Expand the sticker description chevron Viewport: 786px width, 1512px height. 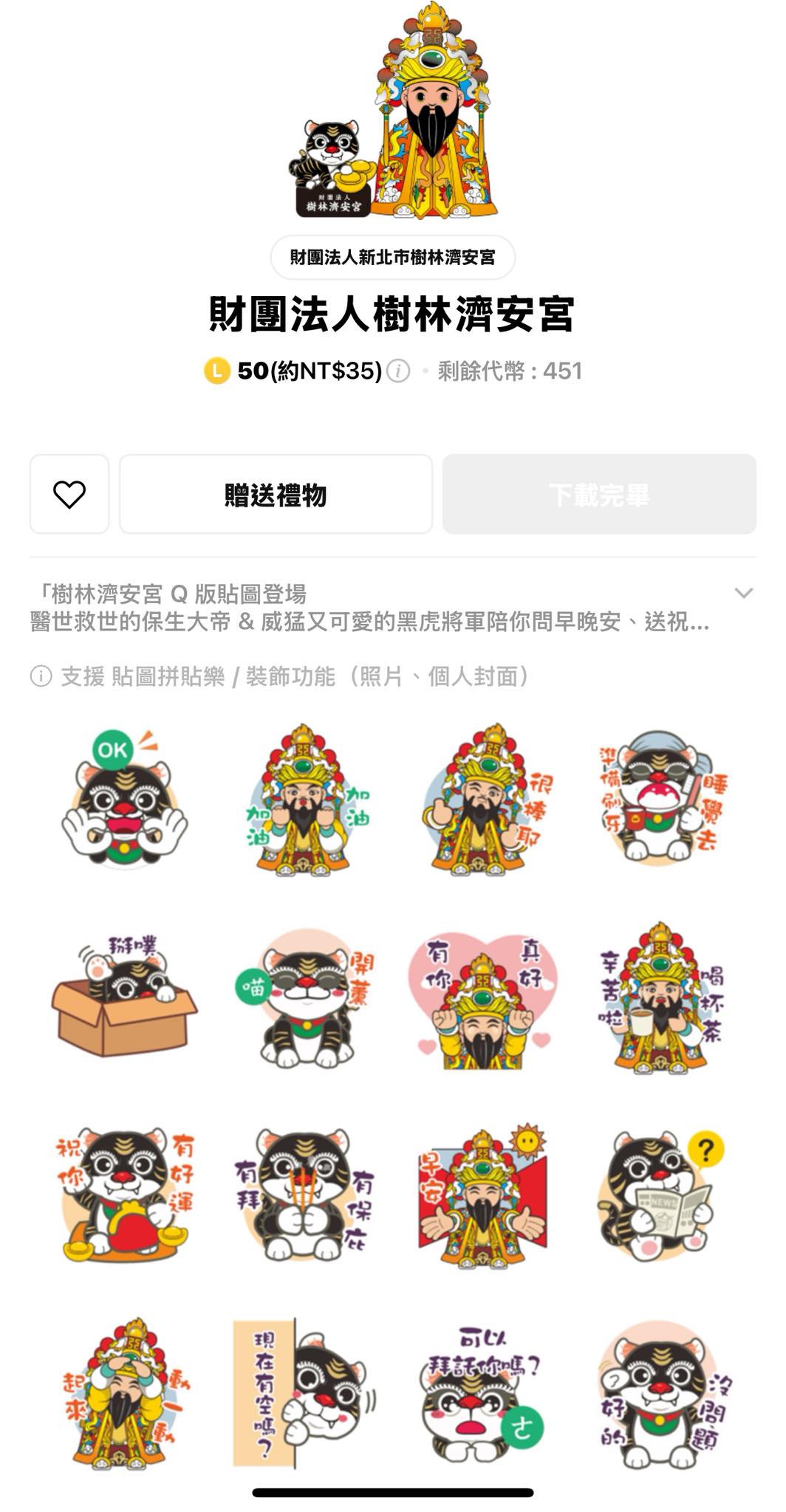pyautogui.click(x=744, y=593)
